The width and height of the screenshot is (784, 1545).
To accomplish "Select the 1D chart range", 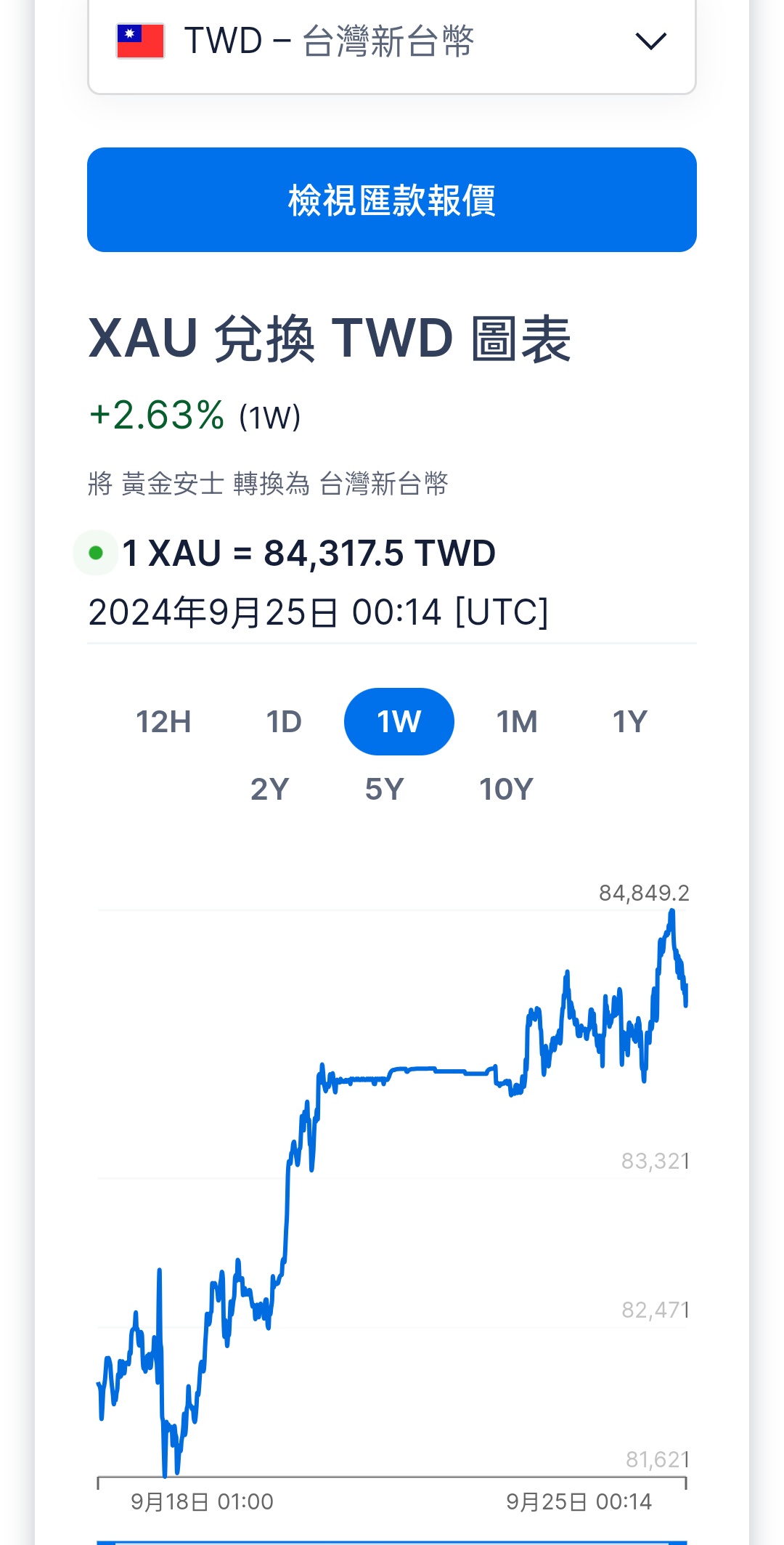I will coord(284,721).
